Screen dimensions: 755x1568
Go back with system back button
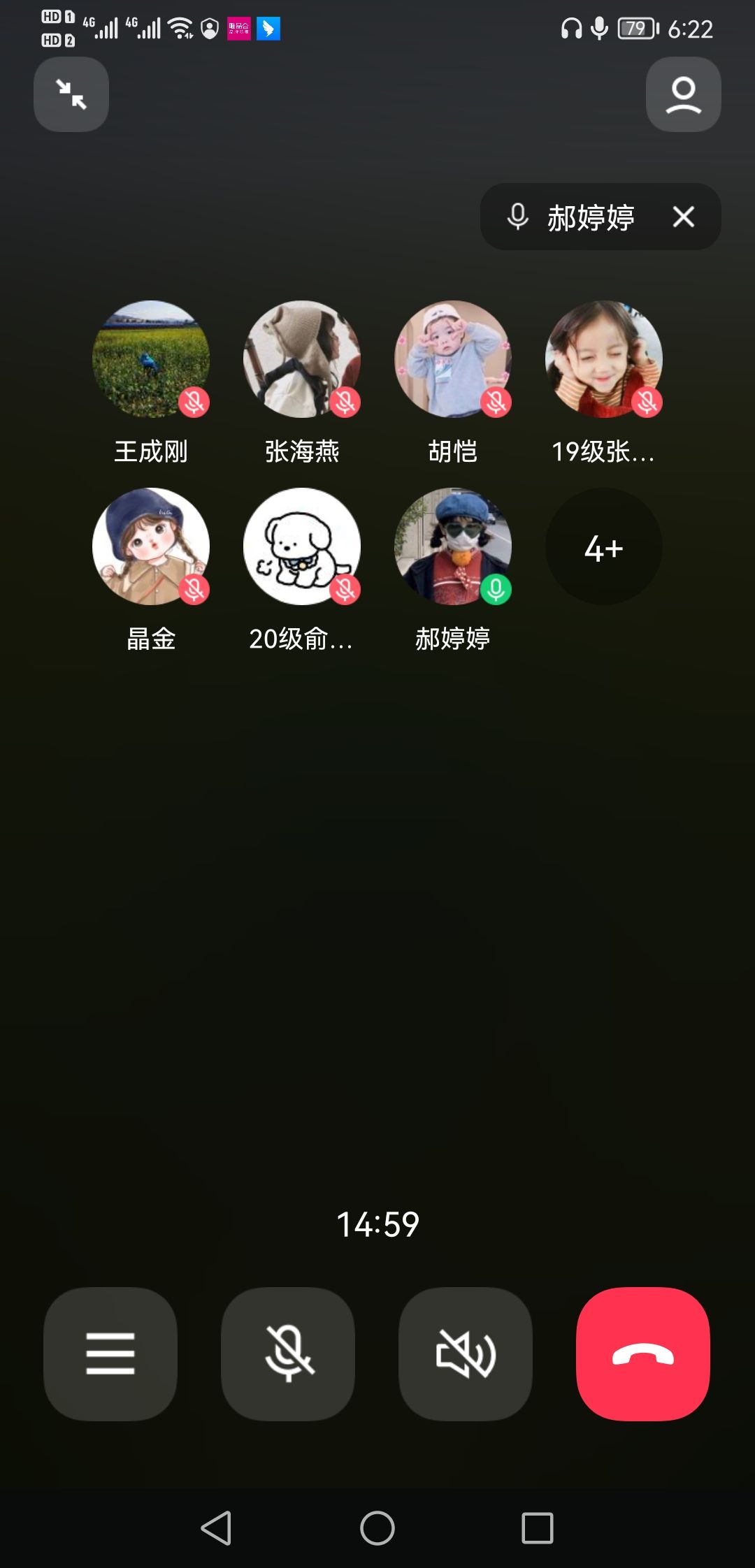[217, 1528]
